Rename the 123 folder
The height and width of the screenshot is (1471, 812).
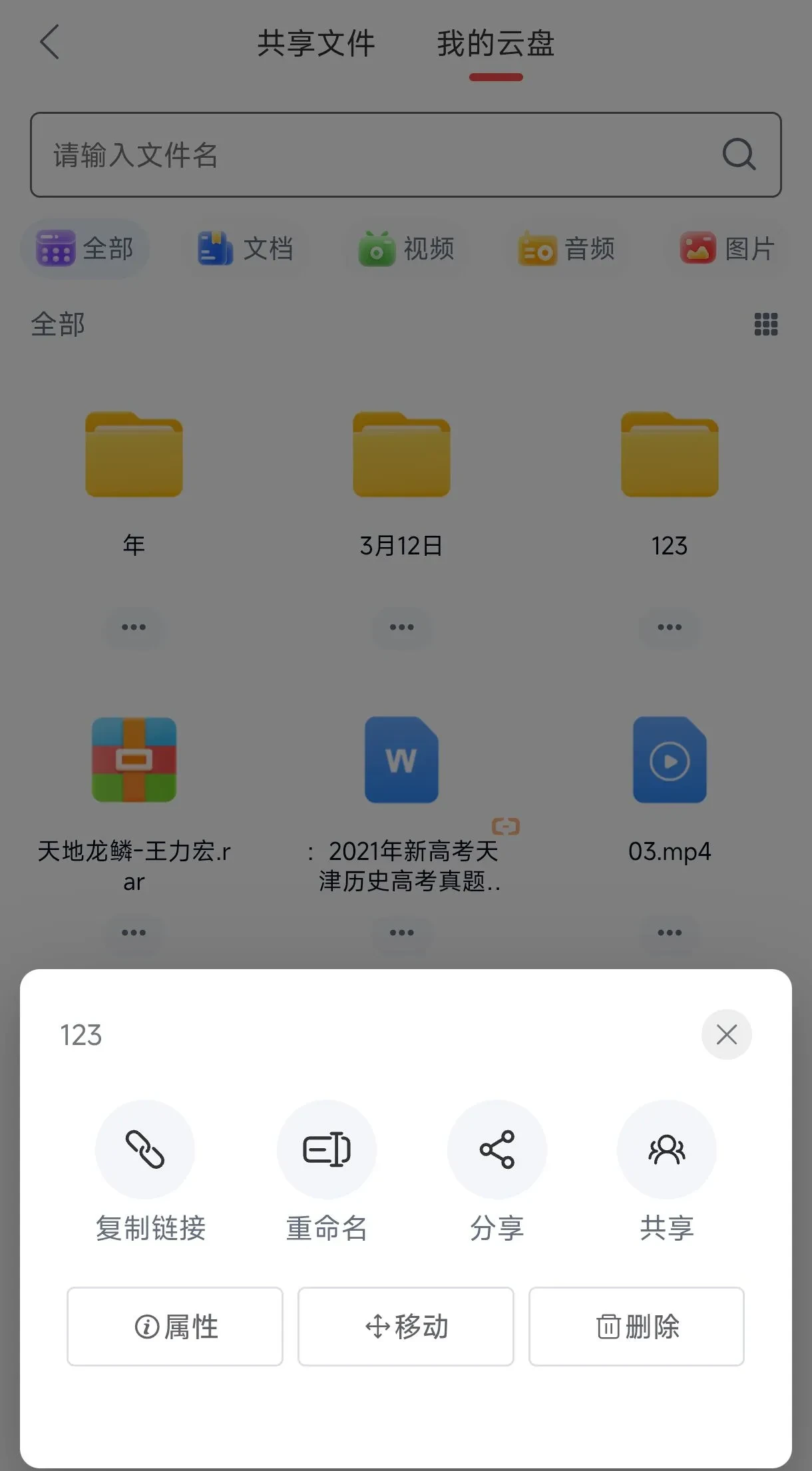point(326,1150)
